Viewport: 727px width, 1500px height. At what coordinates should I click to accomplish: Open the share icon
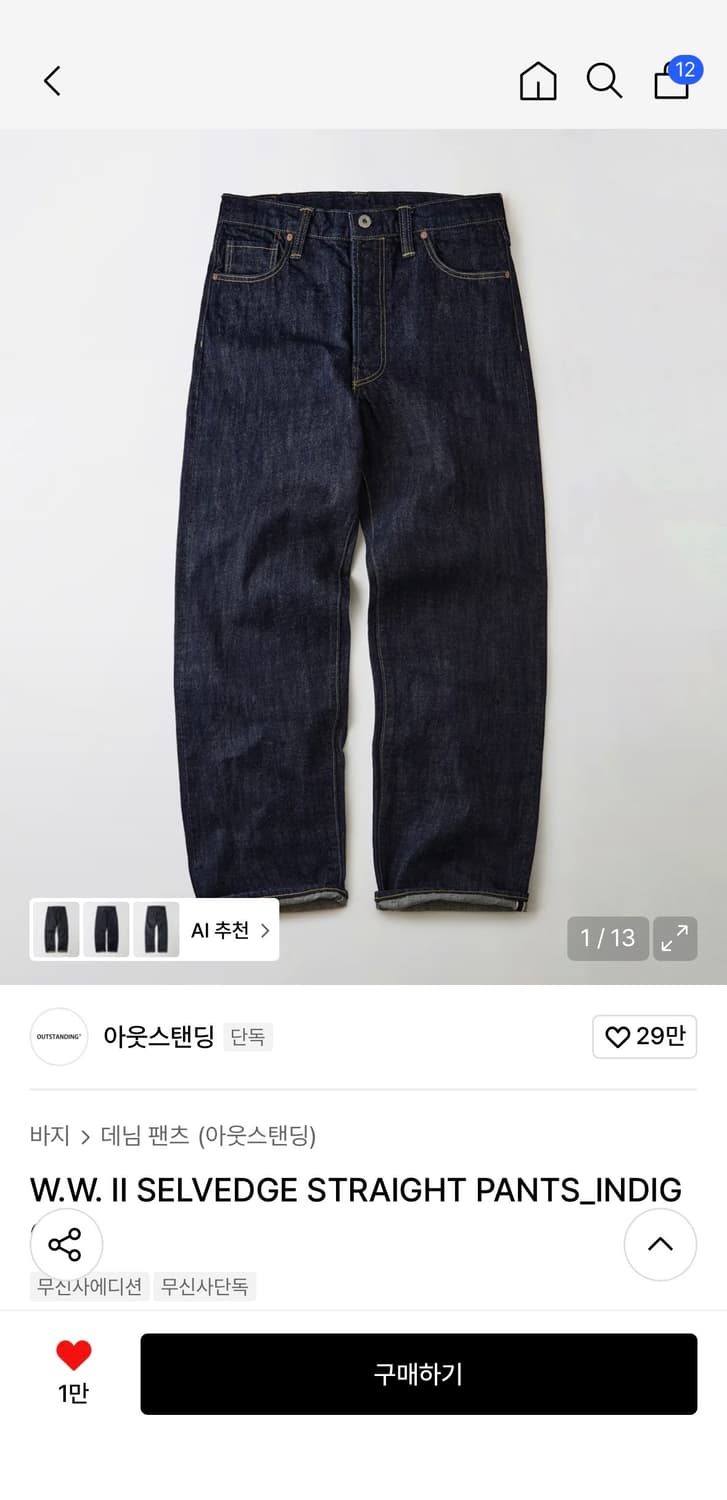click(66, 1244)
